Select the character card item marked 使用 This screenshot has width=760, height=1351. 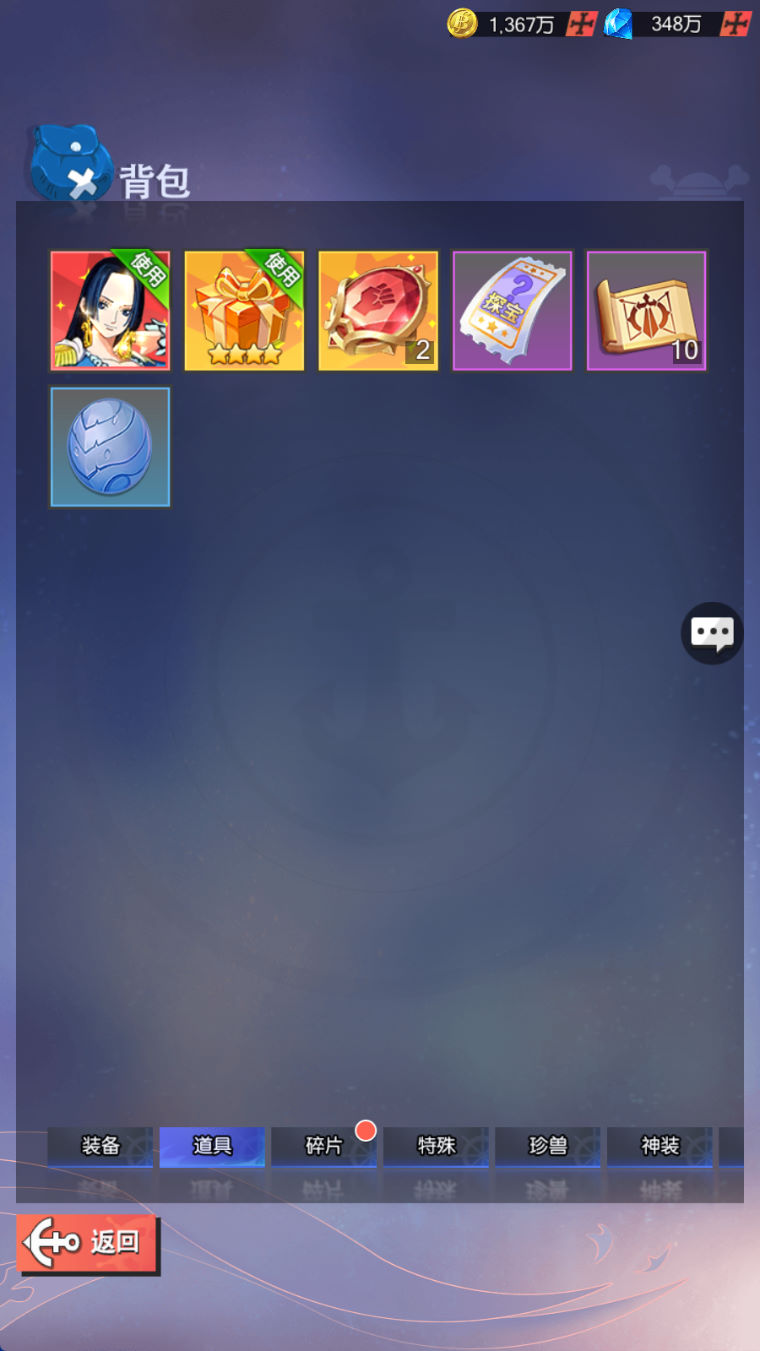(110, 311)
